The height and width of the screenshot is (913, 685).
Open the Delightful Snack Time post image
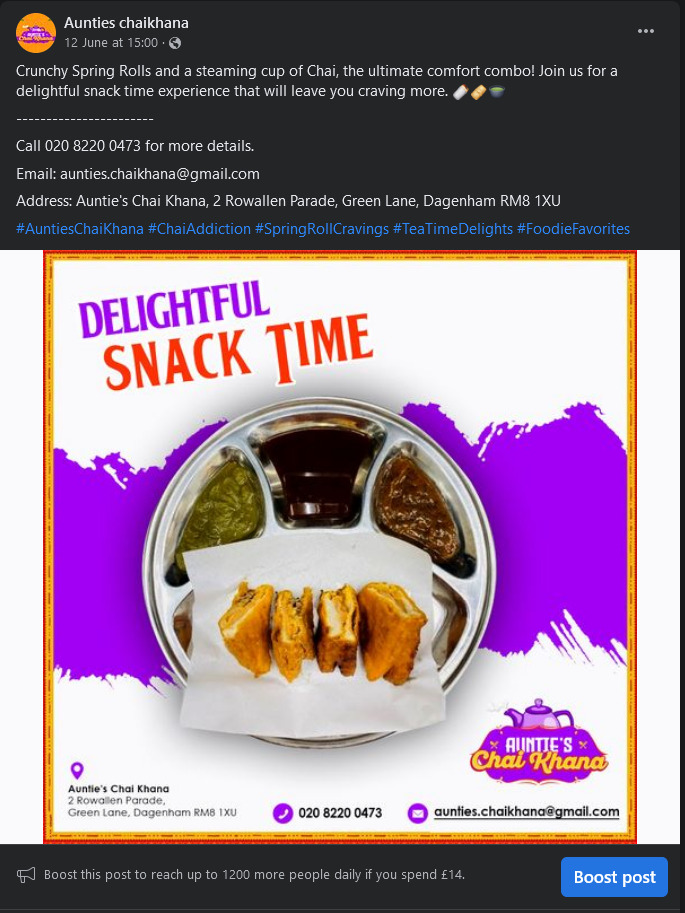(x=340, y=546)
